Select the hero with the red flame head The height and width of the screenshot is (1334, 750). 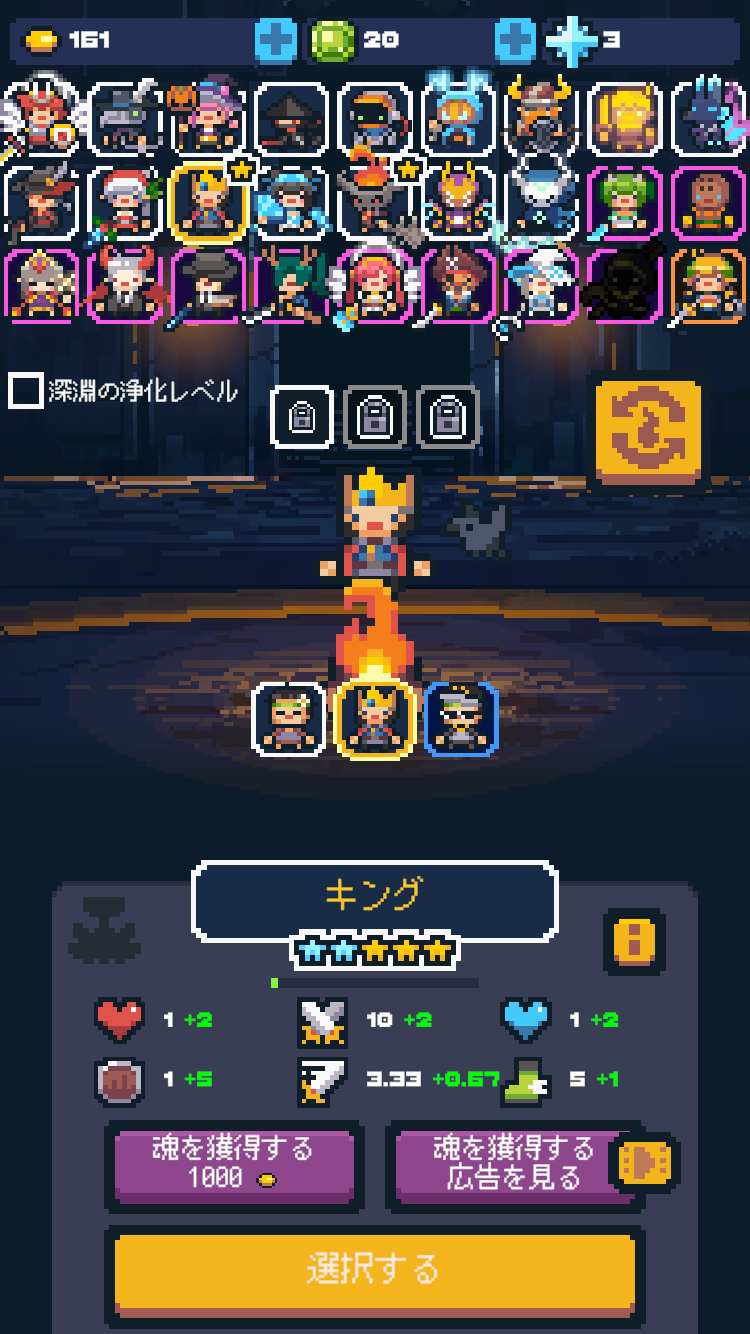(375, 202)
